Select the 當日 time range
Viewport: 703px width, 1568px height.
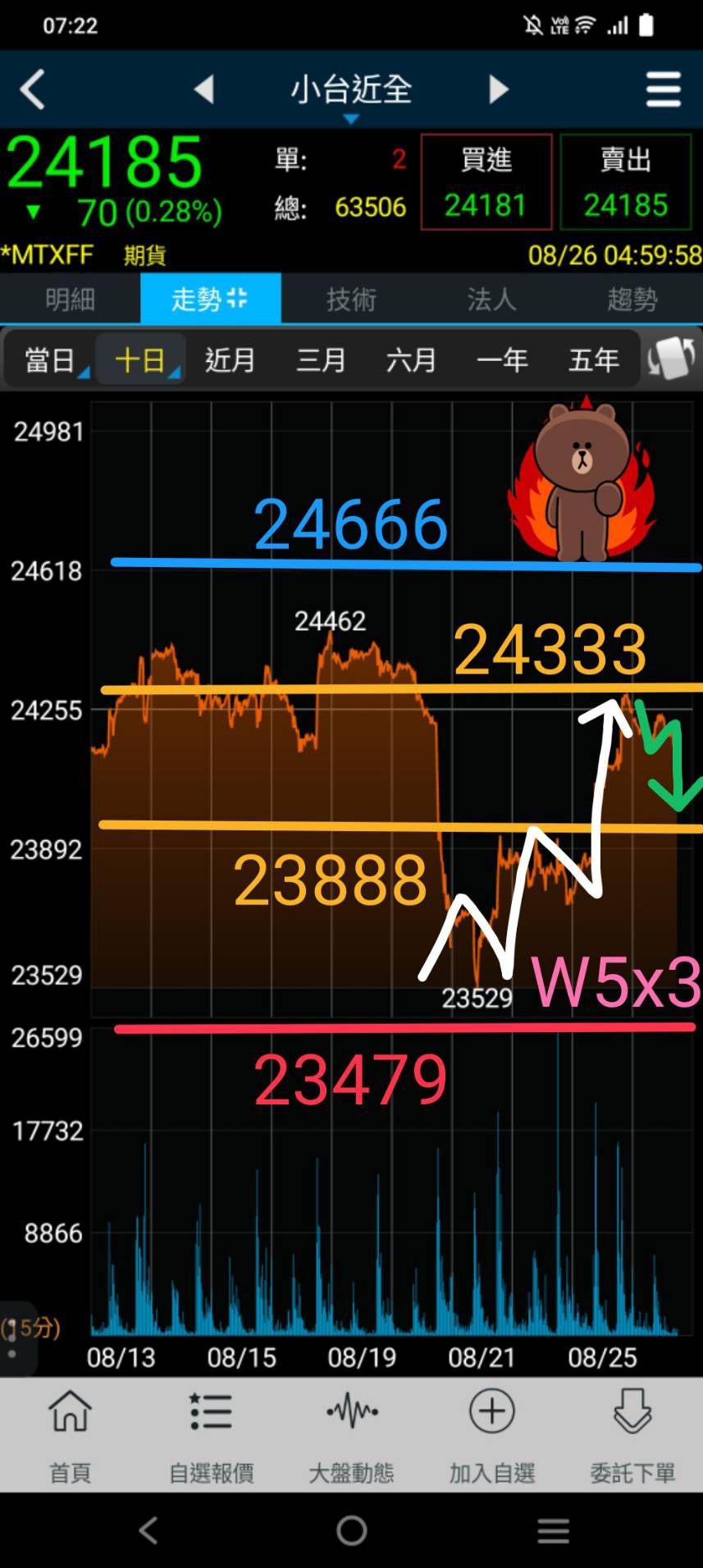point(50,359)
